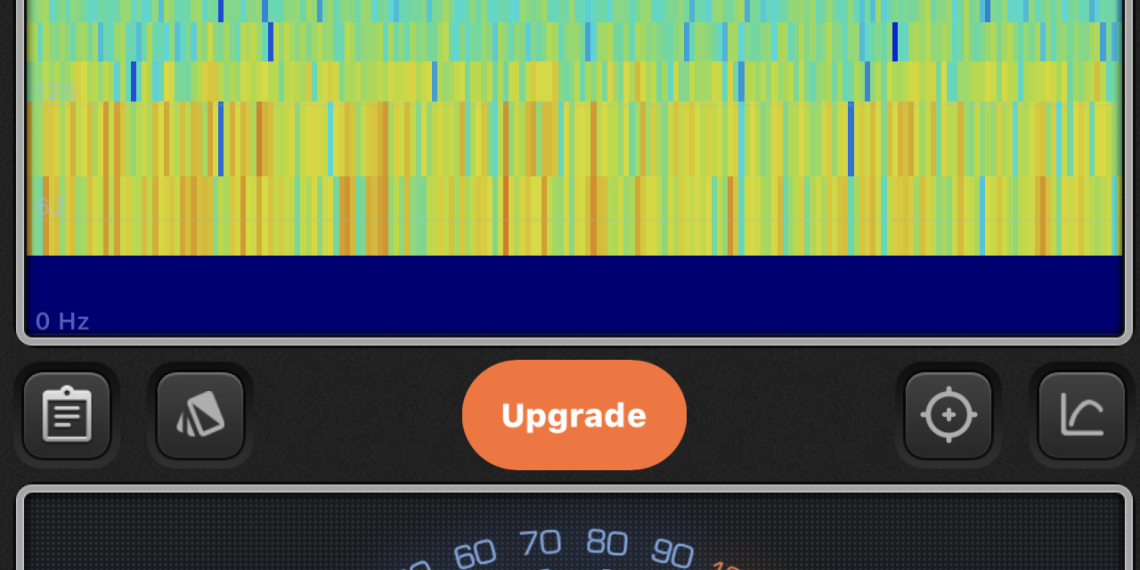Open the curve graph icon
This screenshot has width=1140, height=570.
[1082, 415]
